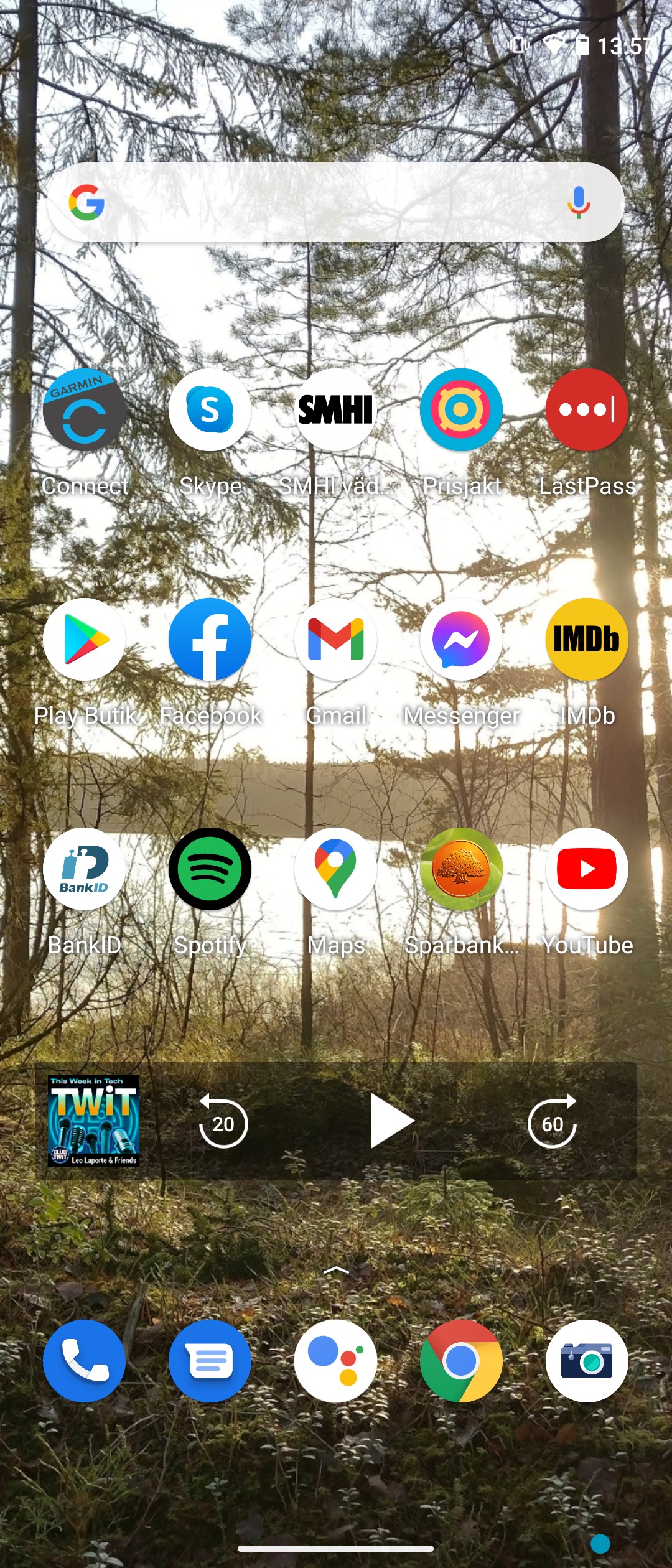Open BankID
The width and height of the screenshot is (672, 1568).
[85, 869]
